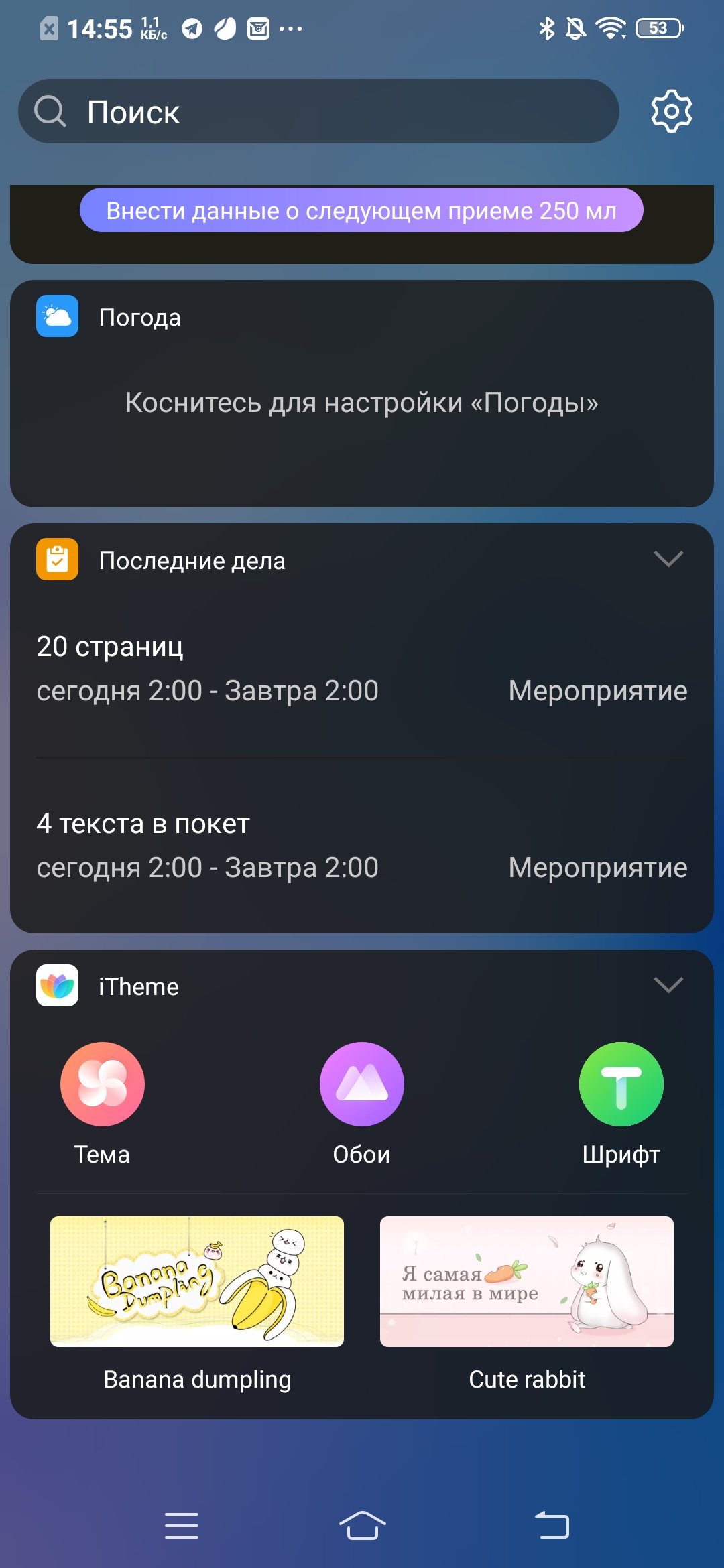Collapse the iTheme widget
The height and width of the screenshot is (1568, 724).
pos(668,986)
